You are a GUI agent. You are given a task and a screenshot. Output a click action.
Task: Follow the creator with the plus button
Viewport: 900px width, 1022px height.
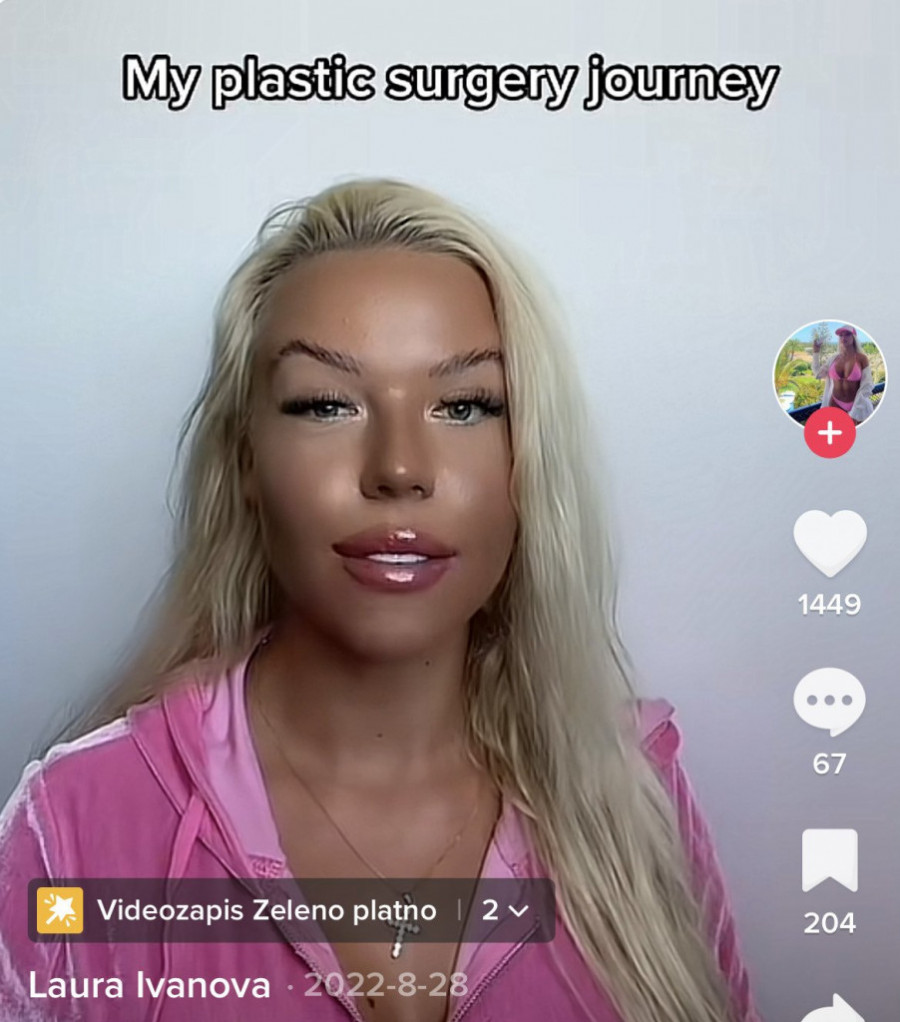(829, 434)
